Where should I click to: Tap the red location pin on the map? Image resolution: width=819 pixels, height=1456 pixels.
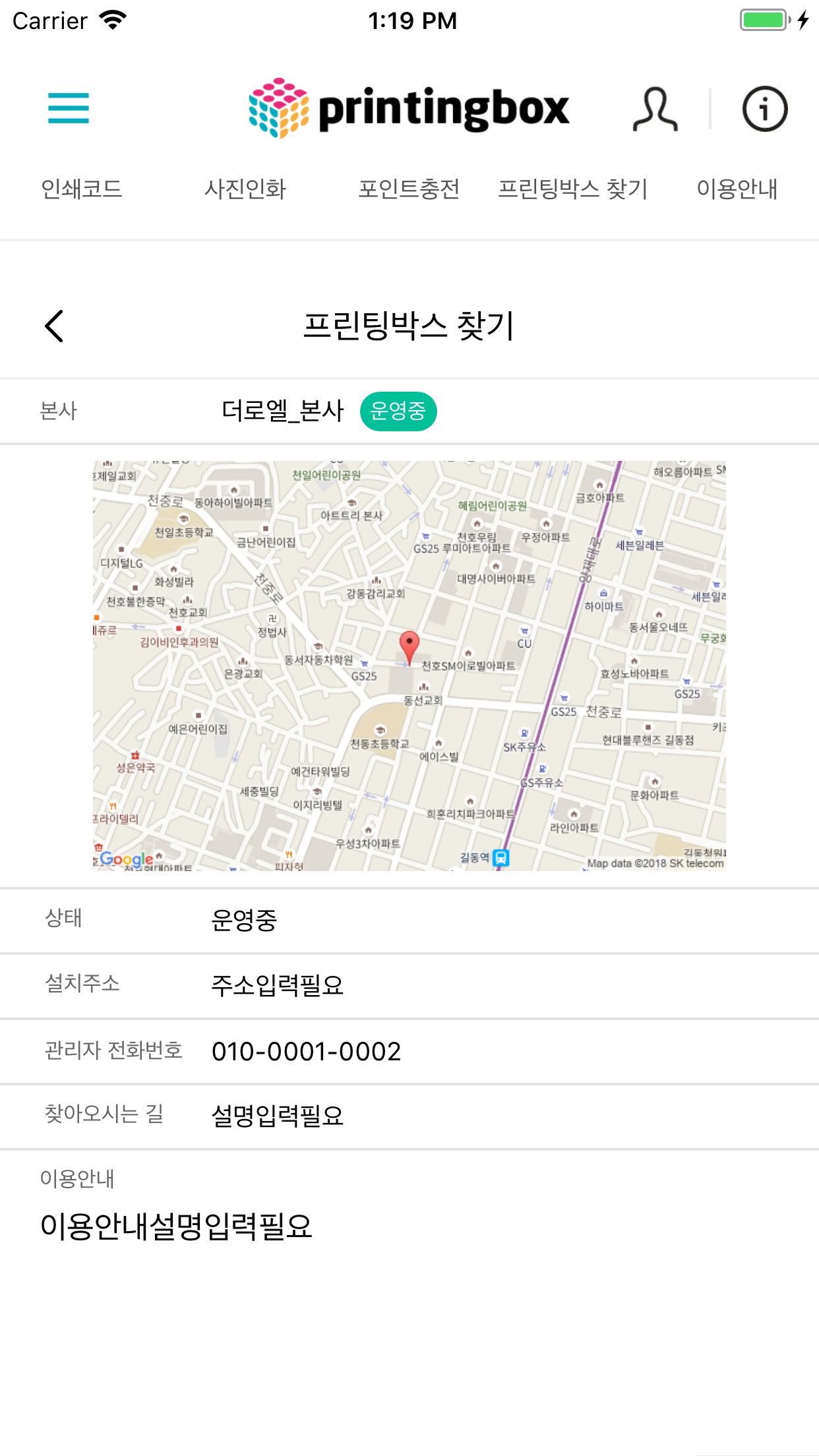tap(409, 646)
